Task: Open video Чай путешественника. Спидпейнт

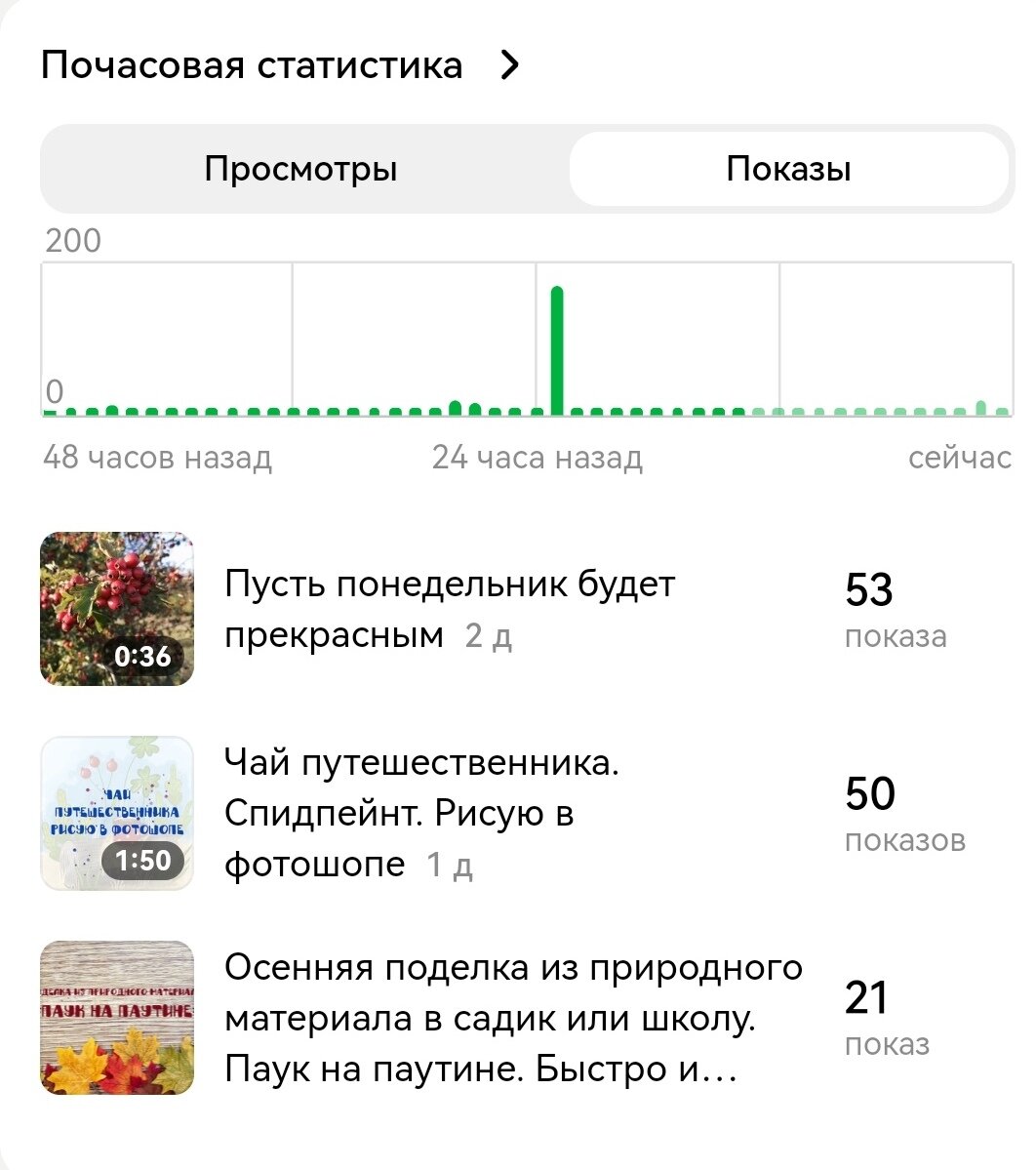Action: tap(421, 812)
